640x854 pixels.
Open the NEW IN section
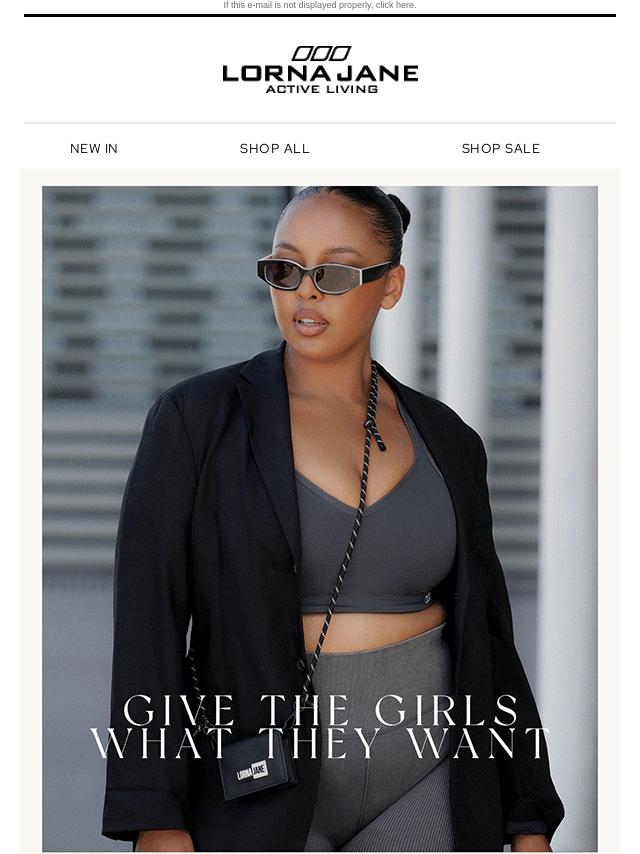[x=94, y=149]
